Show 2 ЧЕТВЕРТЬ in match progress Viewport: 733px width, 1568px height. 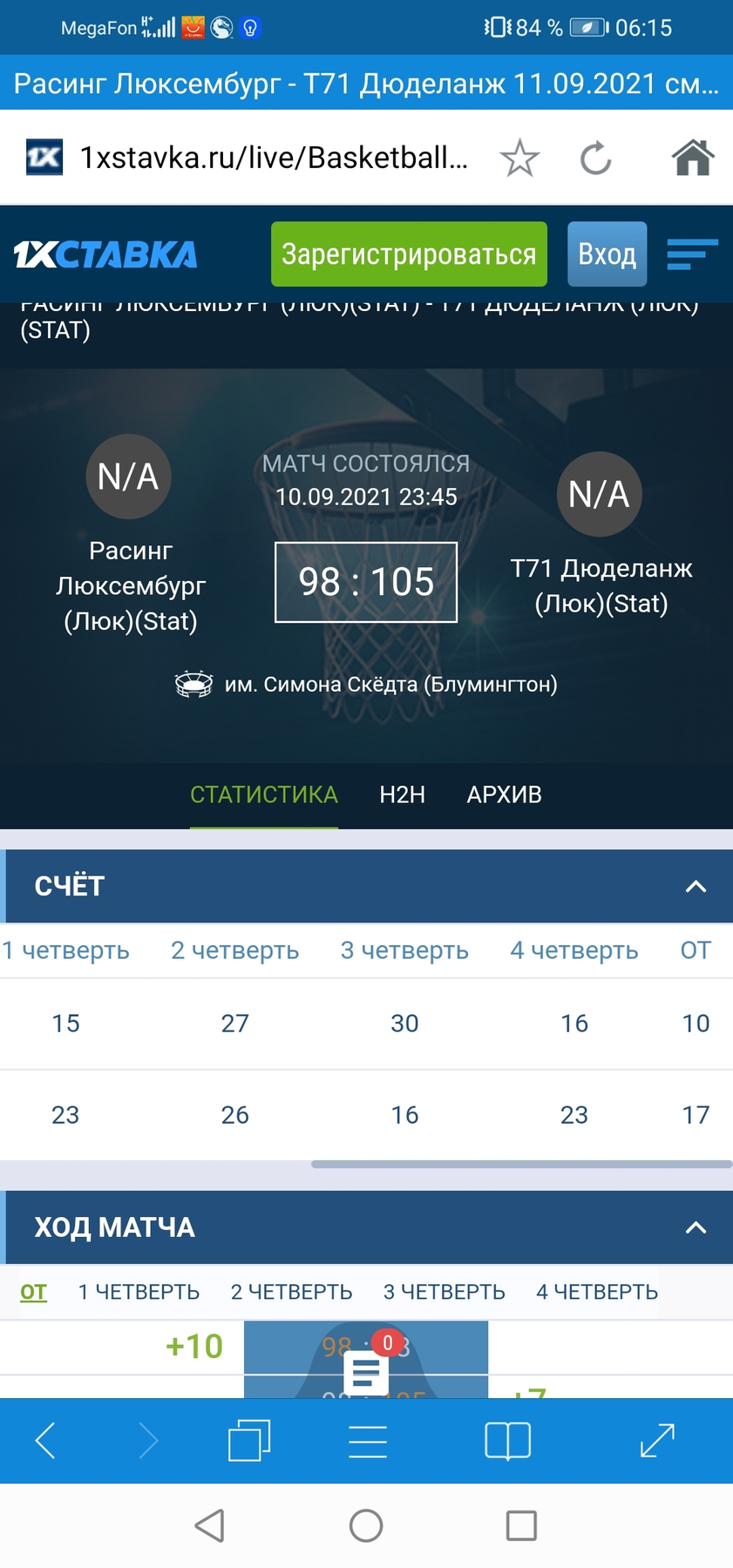(291, 1292)
